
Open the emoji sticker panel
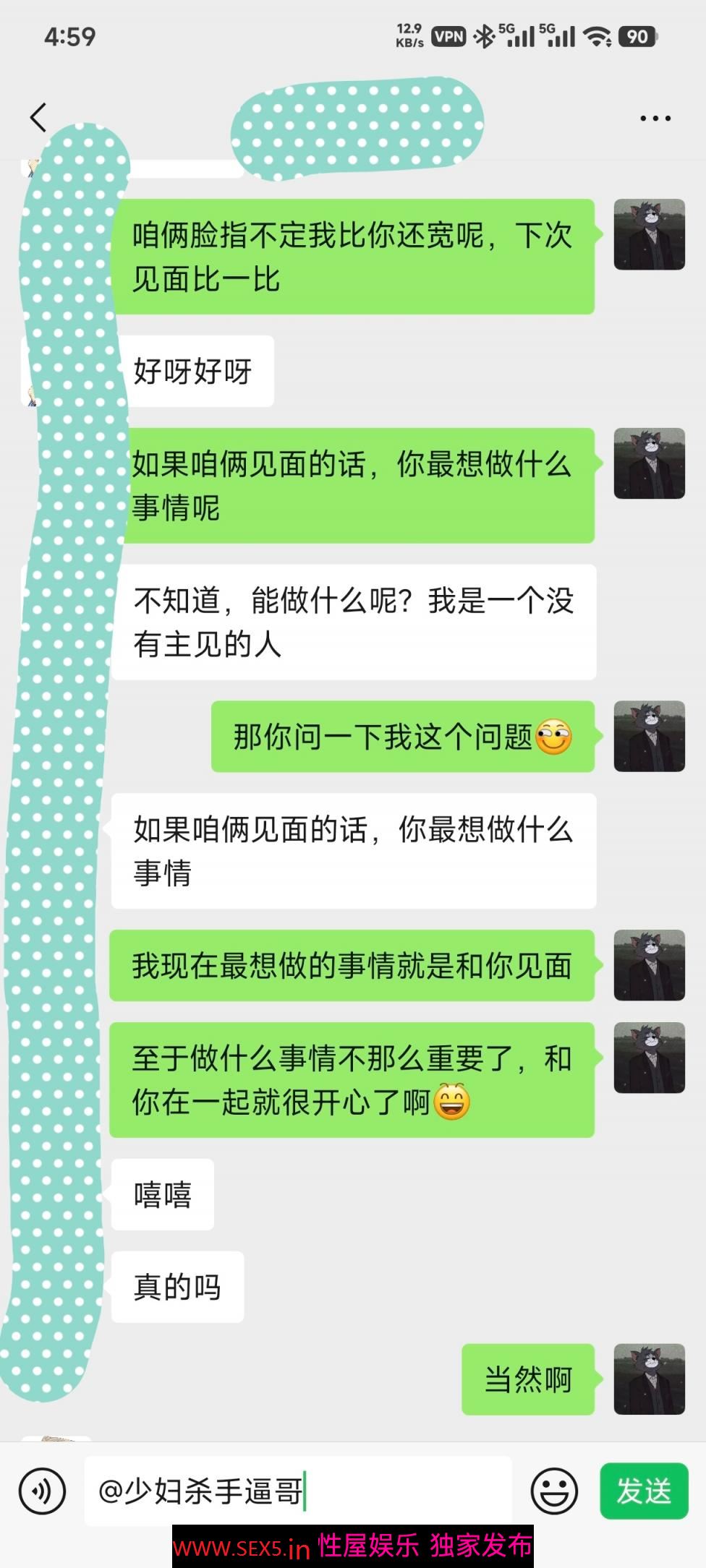(554, 1491)
